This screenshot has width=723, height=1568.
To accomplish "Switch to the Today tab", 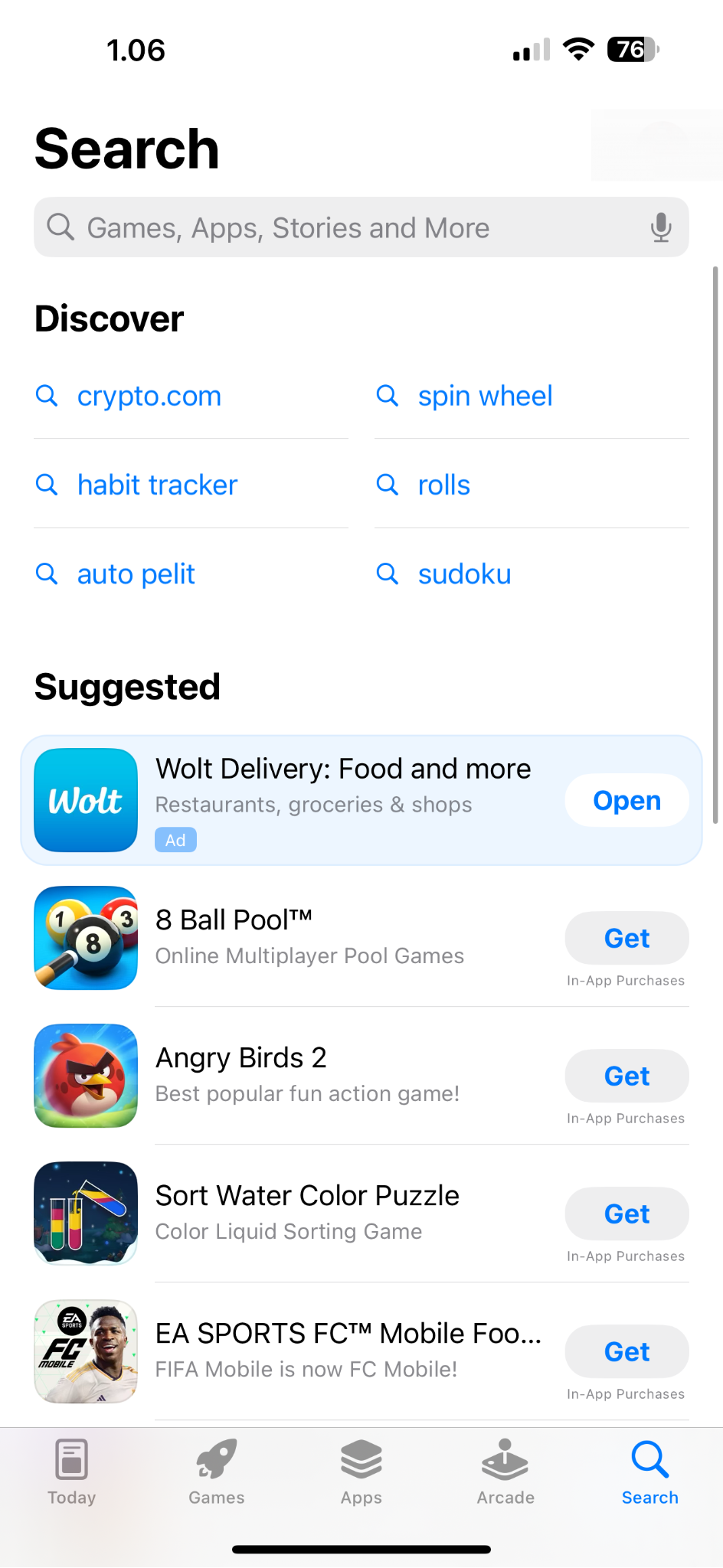I will [x=72, y=1472].
